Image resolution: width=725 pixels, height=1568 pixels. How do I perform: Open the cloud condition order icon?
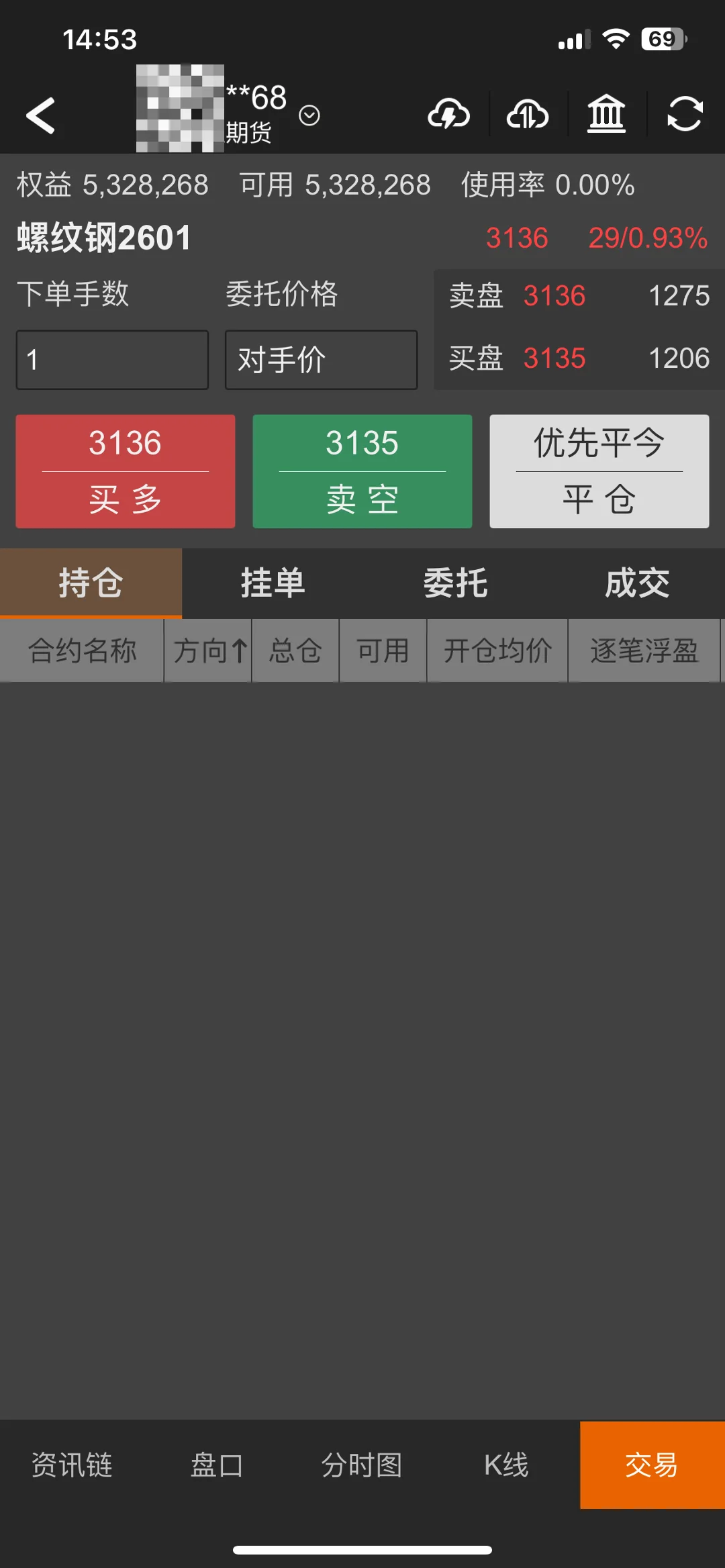point(450,114)
